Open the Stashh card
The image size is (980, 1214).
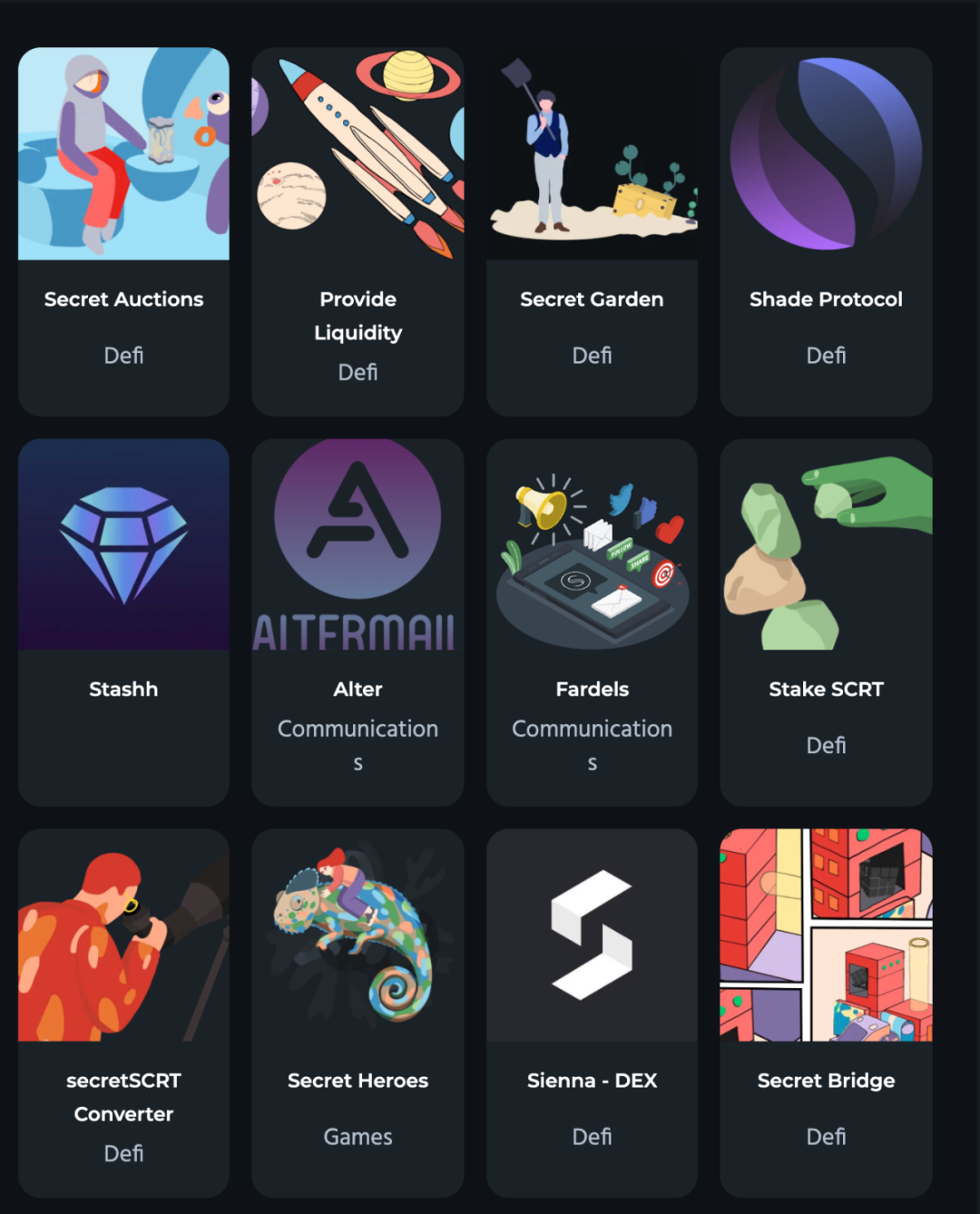coord(123,622)
